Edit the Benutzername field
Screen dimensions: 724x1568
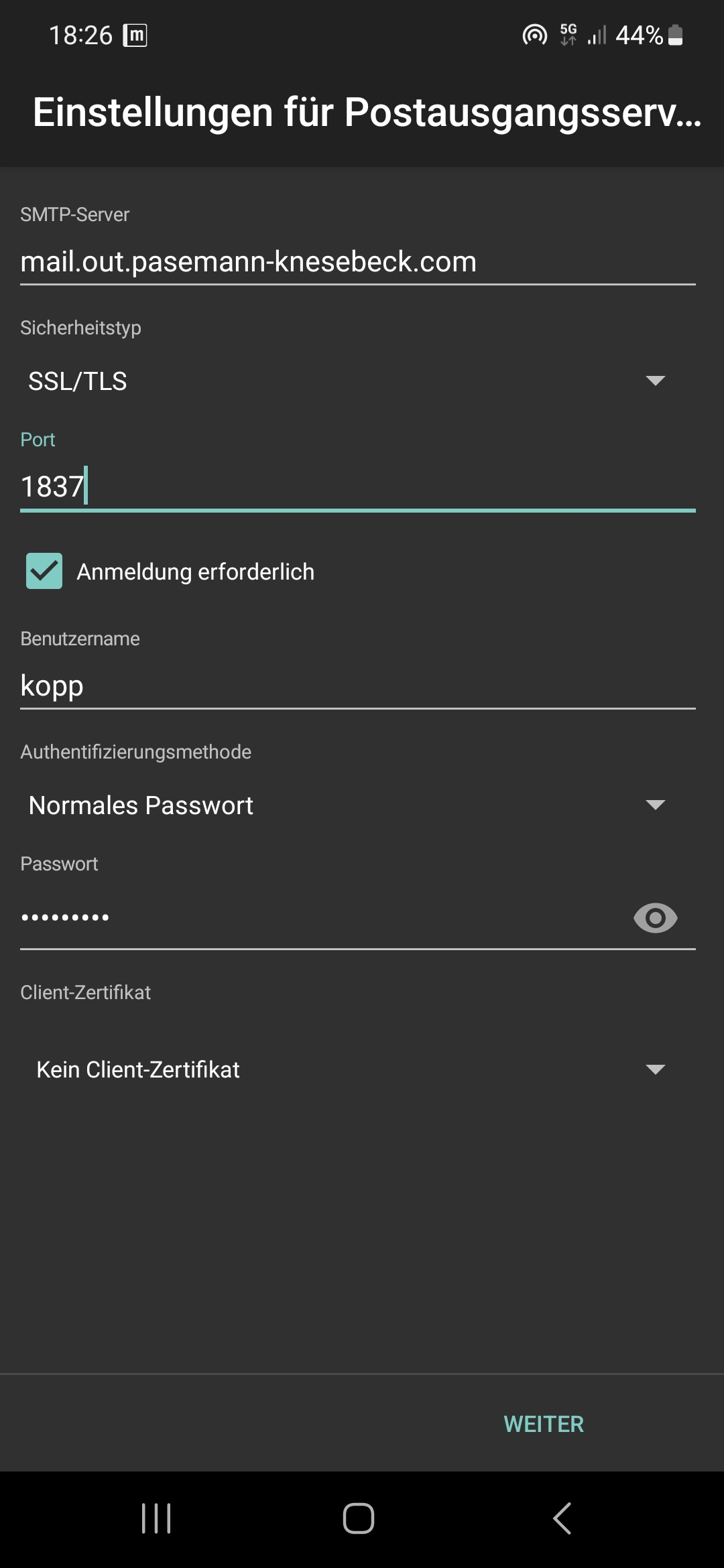point(357,686)
